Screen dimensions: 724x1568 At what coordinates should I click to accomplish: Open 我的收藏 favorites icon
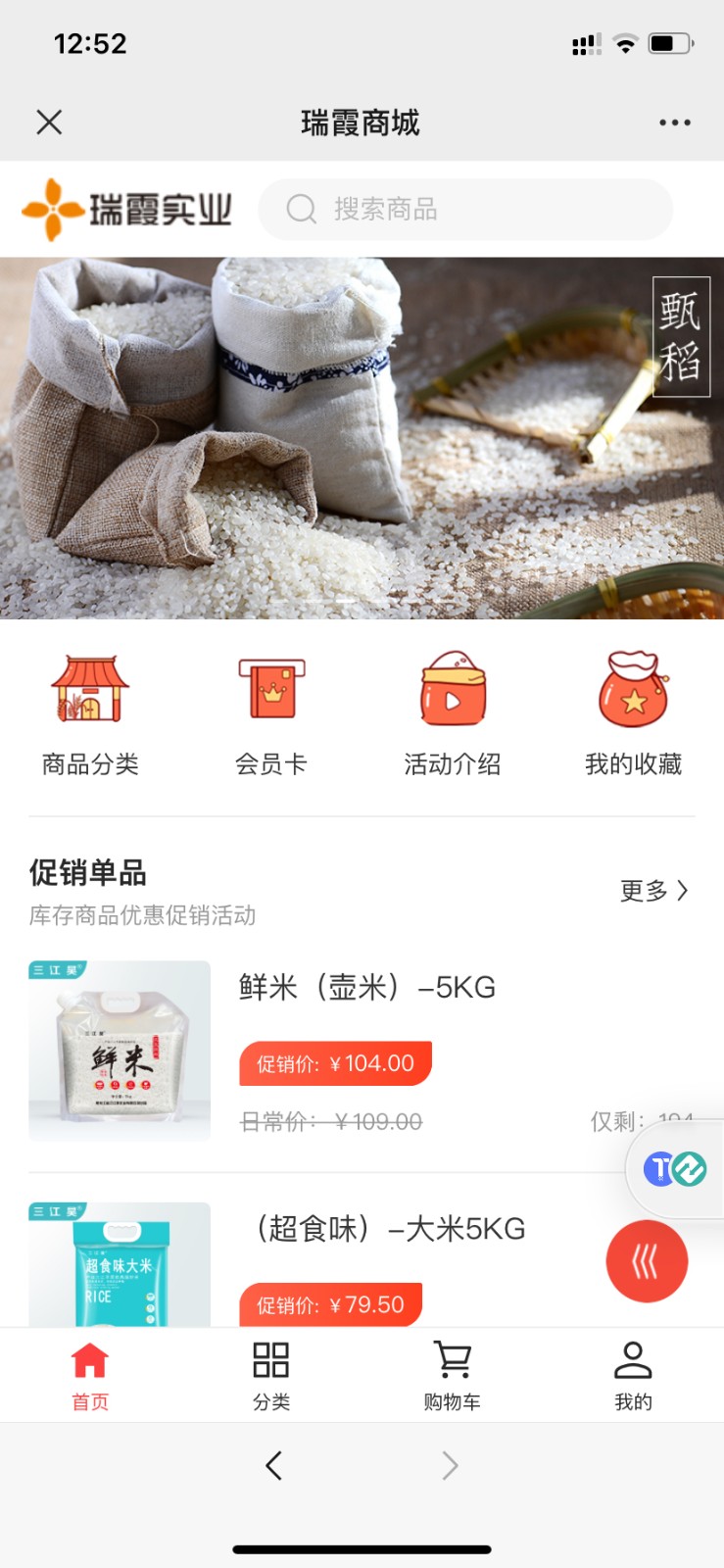tap(632, 691)
